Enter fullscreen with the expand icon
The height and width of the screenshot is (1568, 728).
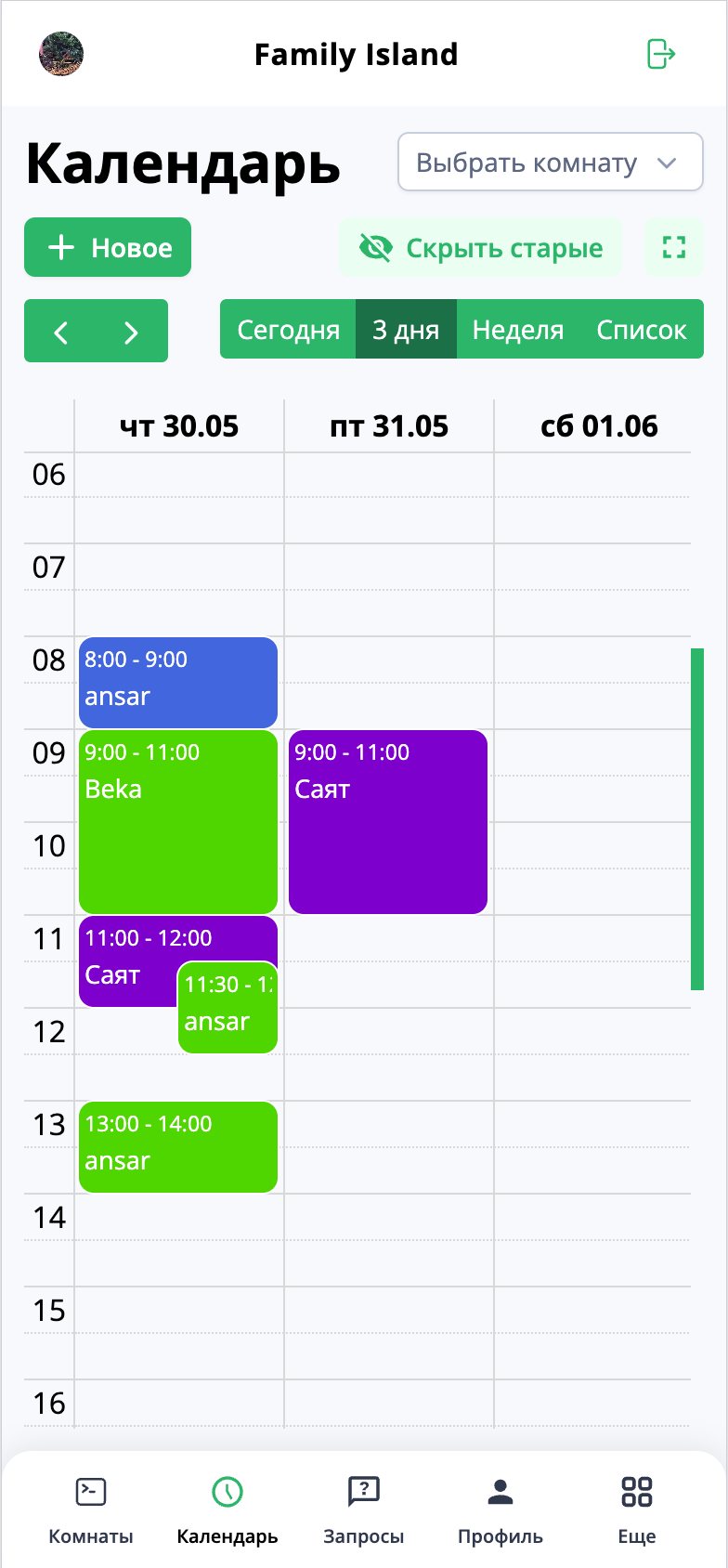pyautogui.click(x=674, y=247)
